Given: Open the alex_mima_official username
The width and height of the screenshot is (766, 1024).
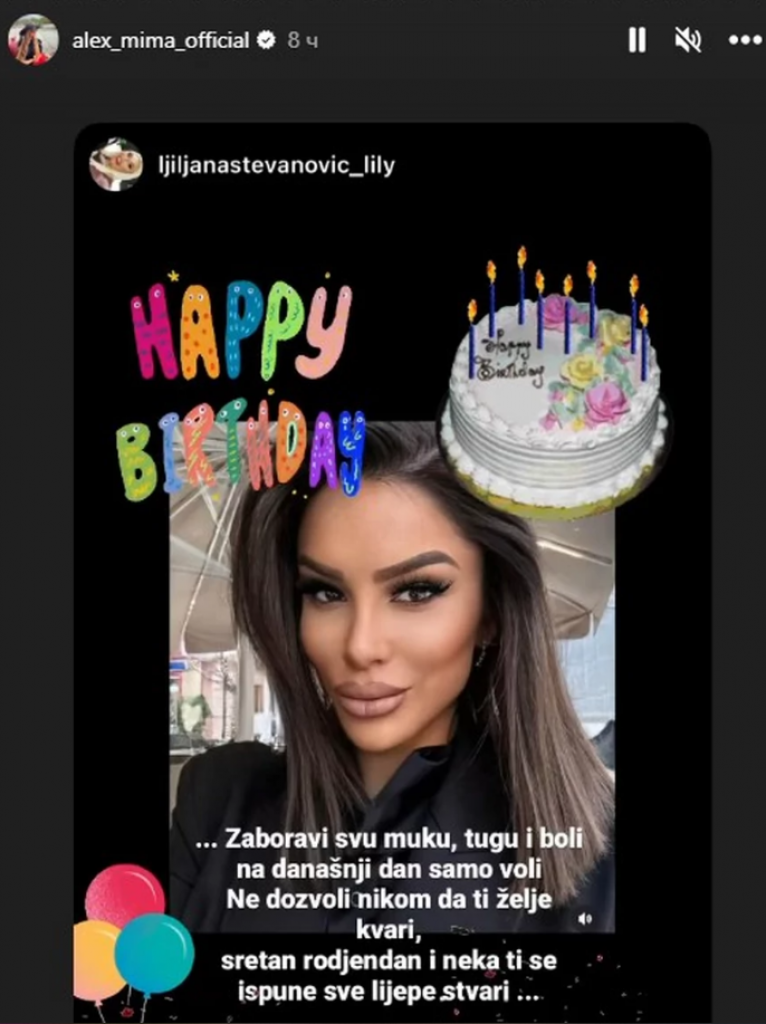Looking at the screenshot, I should (160, 41).
